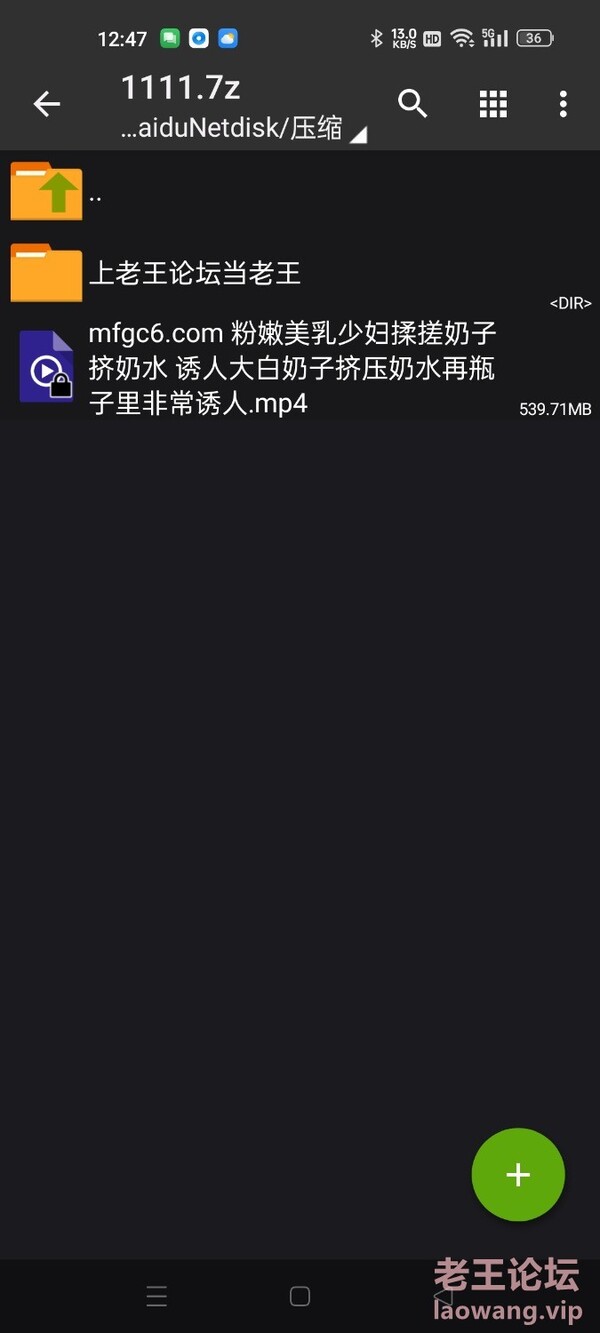600x1333 pixels.
Task: Go to the system home screen
Action: pyautogui.click(x=300, y=1297)
